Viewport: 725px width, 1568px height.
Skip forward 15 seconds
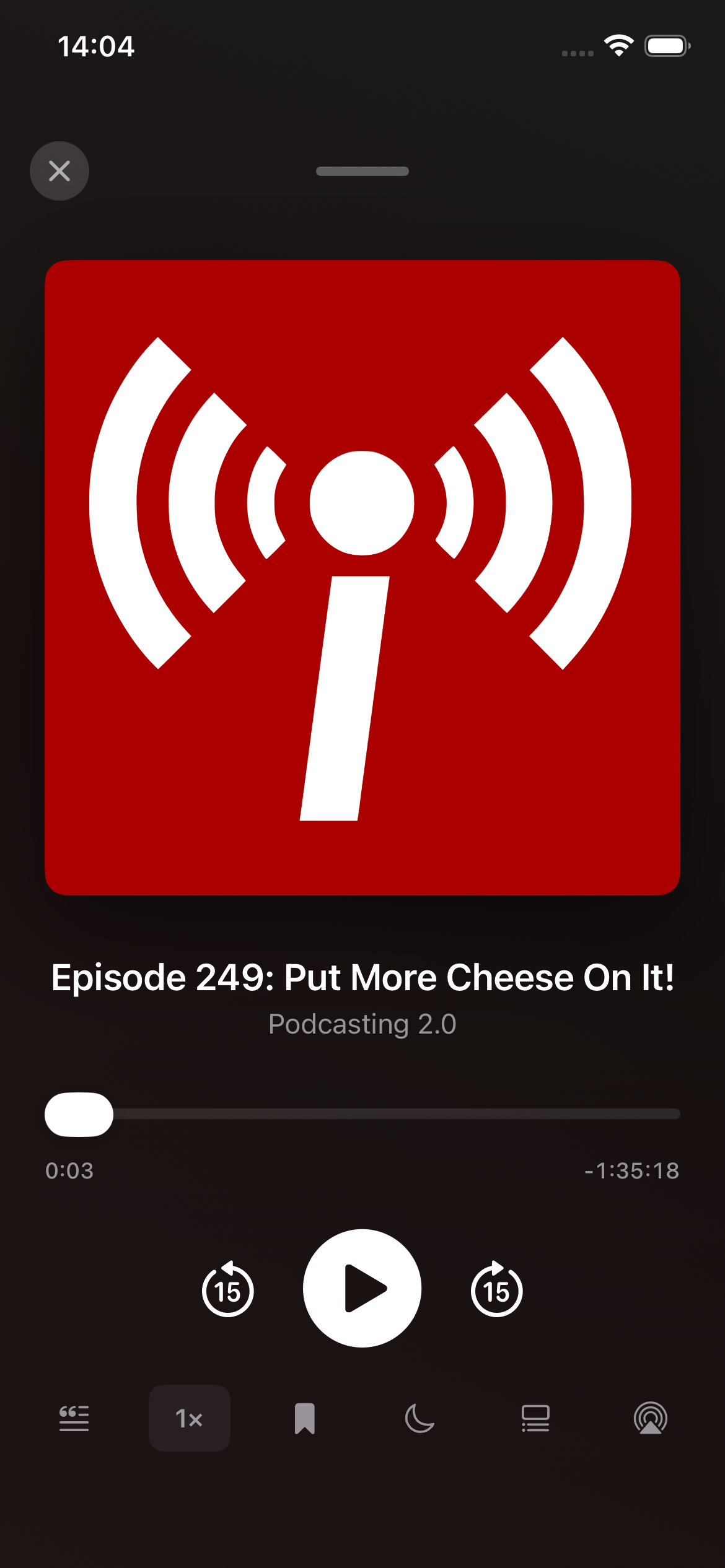click(x=496, y=1290)
